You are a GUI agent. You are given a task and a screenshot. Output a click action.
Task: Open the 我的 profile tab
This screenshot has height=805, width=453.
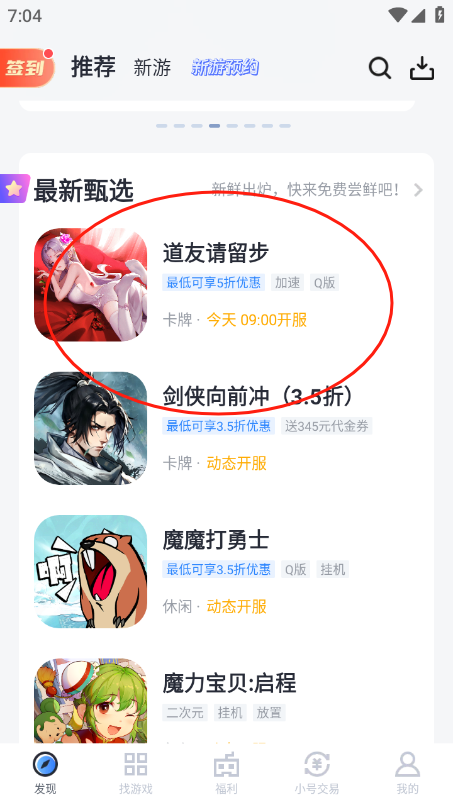point(407,773)
